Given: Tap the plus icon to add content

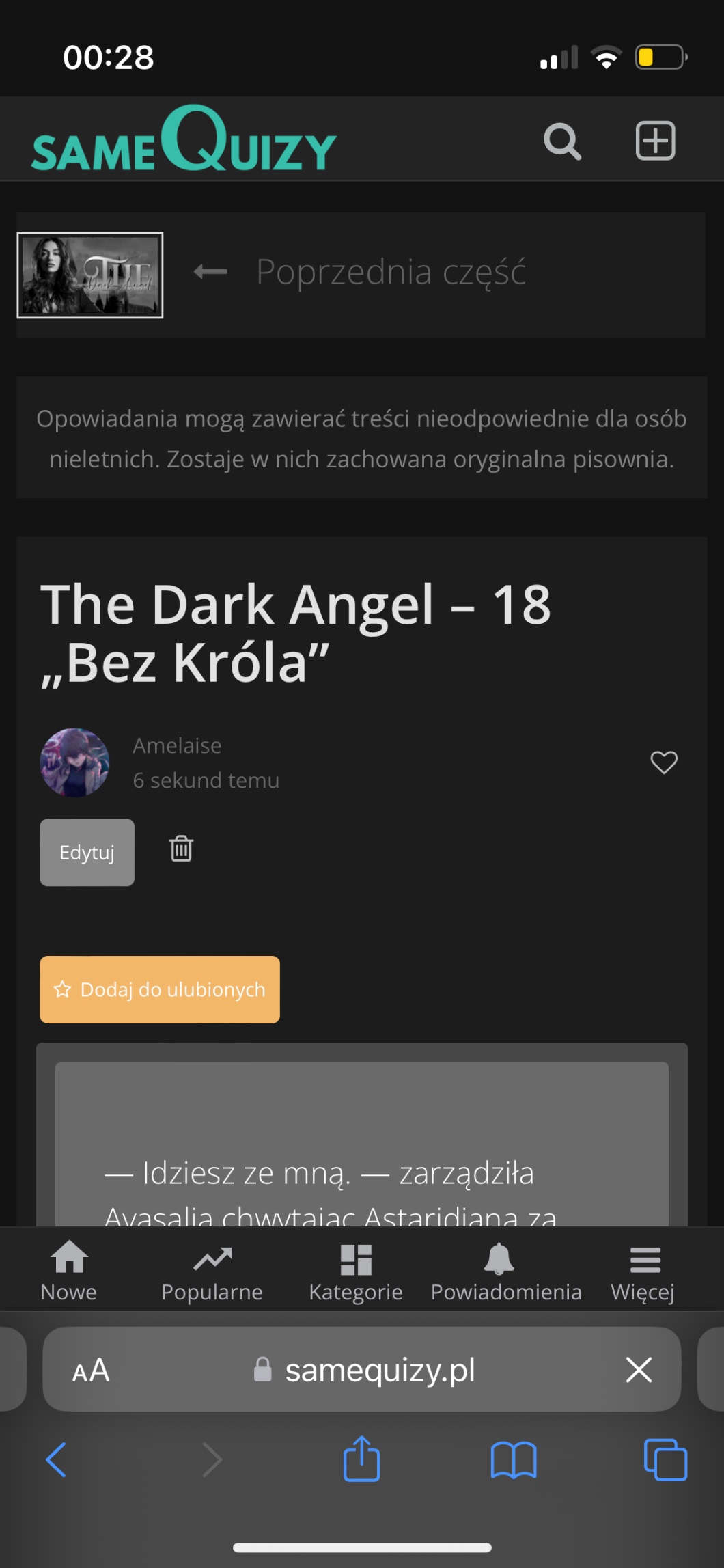Looking at the screenshot, I should pos(655,141).
